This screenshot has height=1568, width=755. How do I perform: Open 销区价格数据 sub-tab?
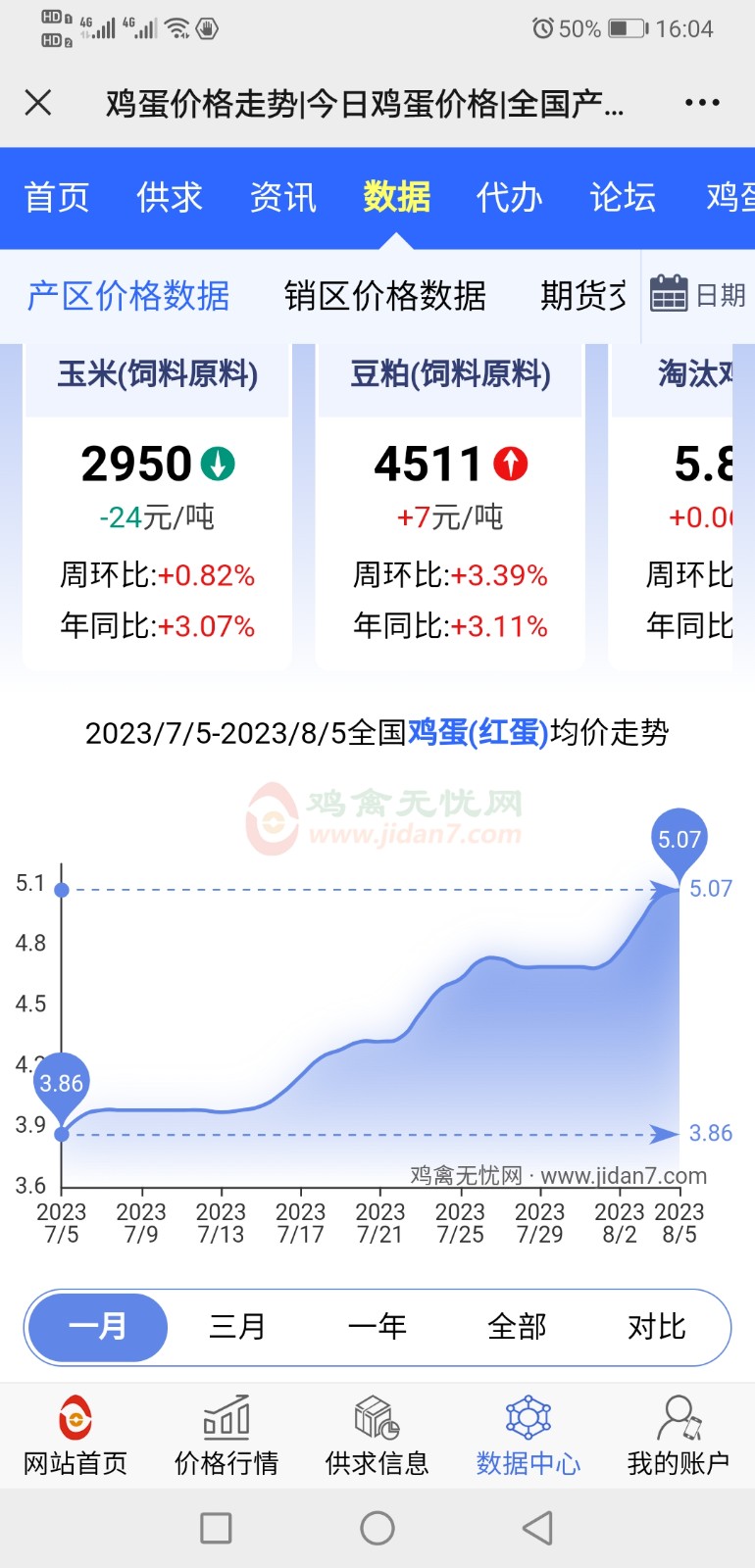(385, 295)
